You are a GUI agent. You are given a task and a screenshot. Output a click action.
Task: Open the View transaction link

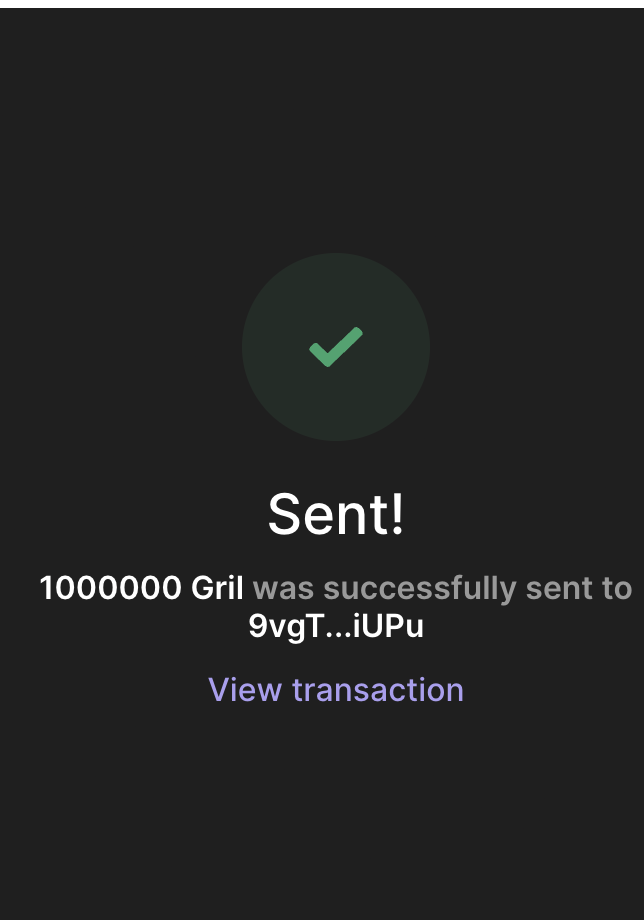[335, 690]
